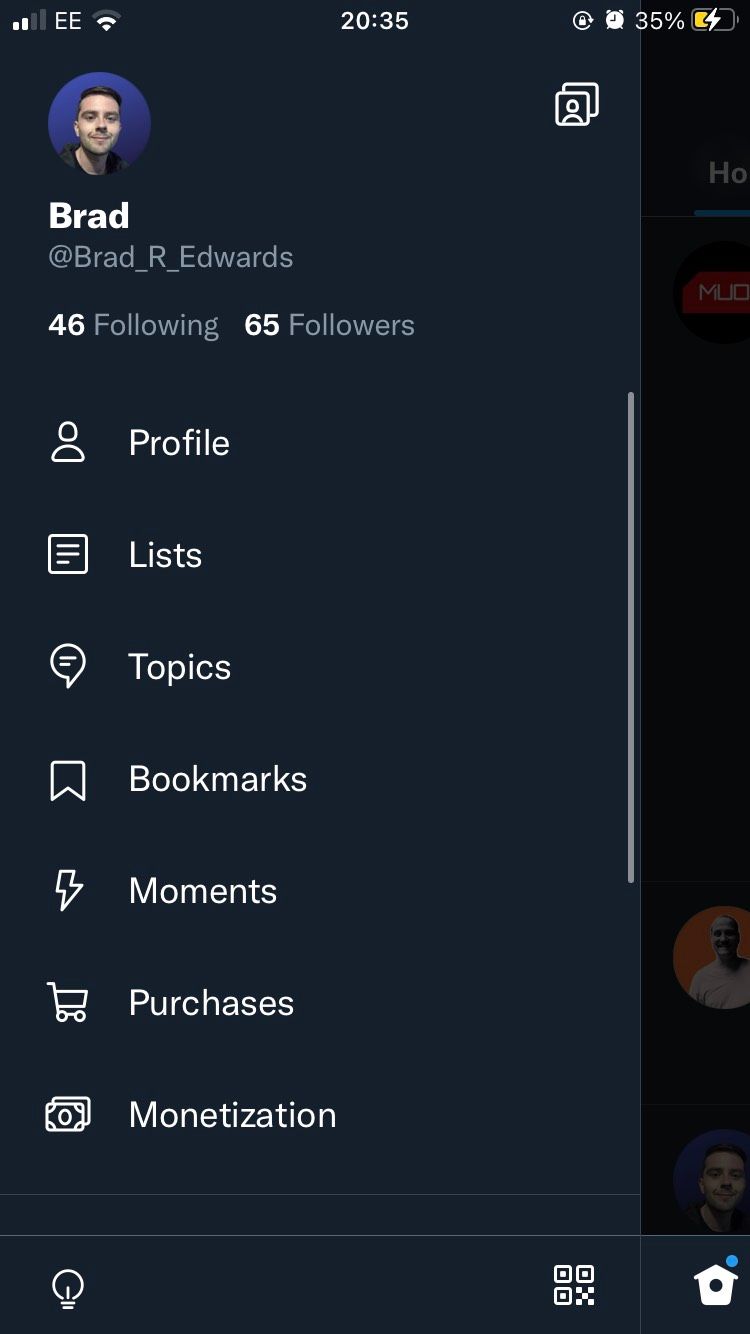750x1334 pixels.
Task: Open Moments via the lightning bolt icon
Action: click(x=67, y=890)
